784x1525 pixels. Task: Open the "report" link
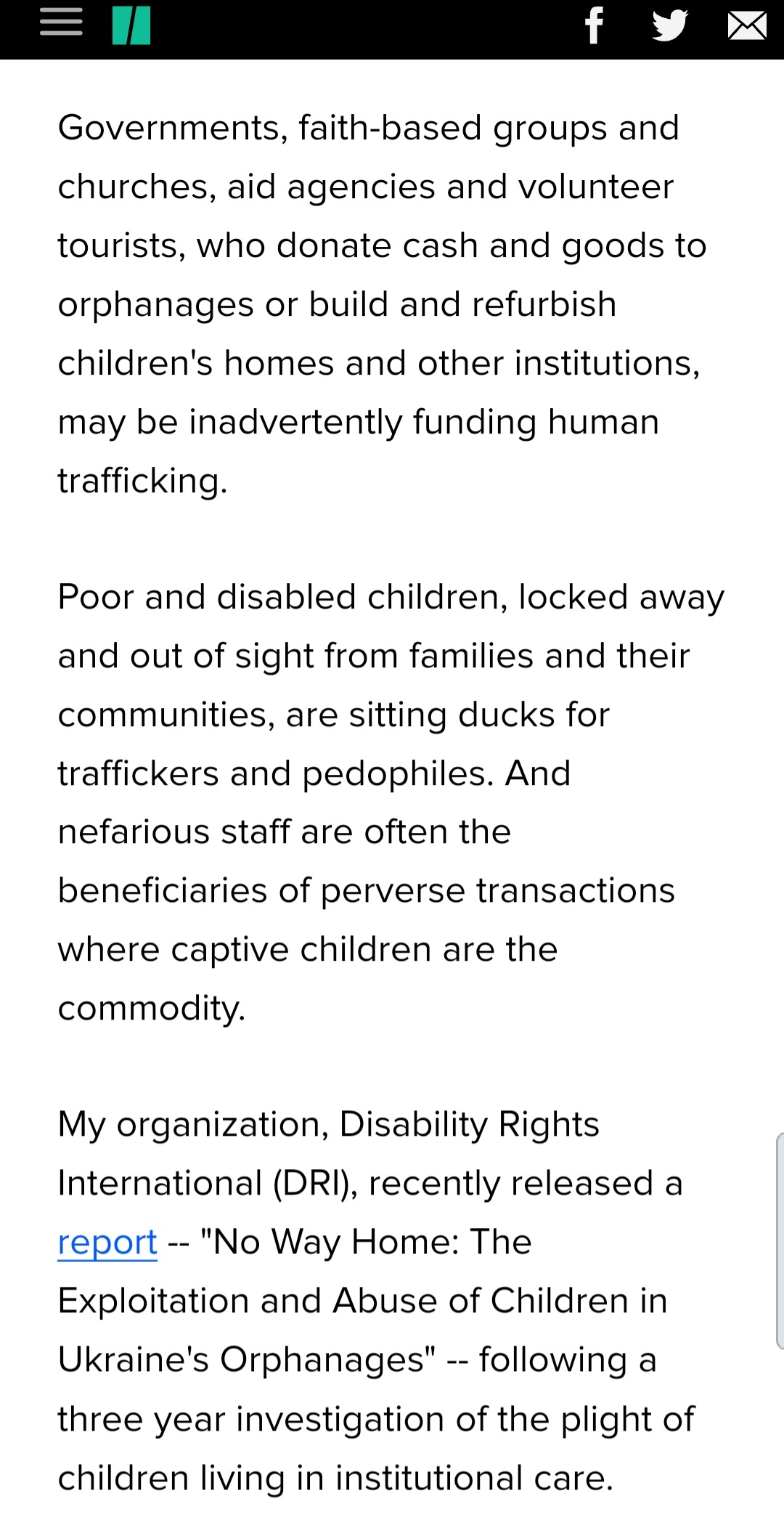coord(107,1243)
